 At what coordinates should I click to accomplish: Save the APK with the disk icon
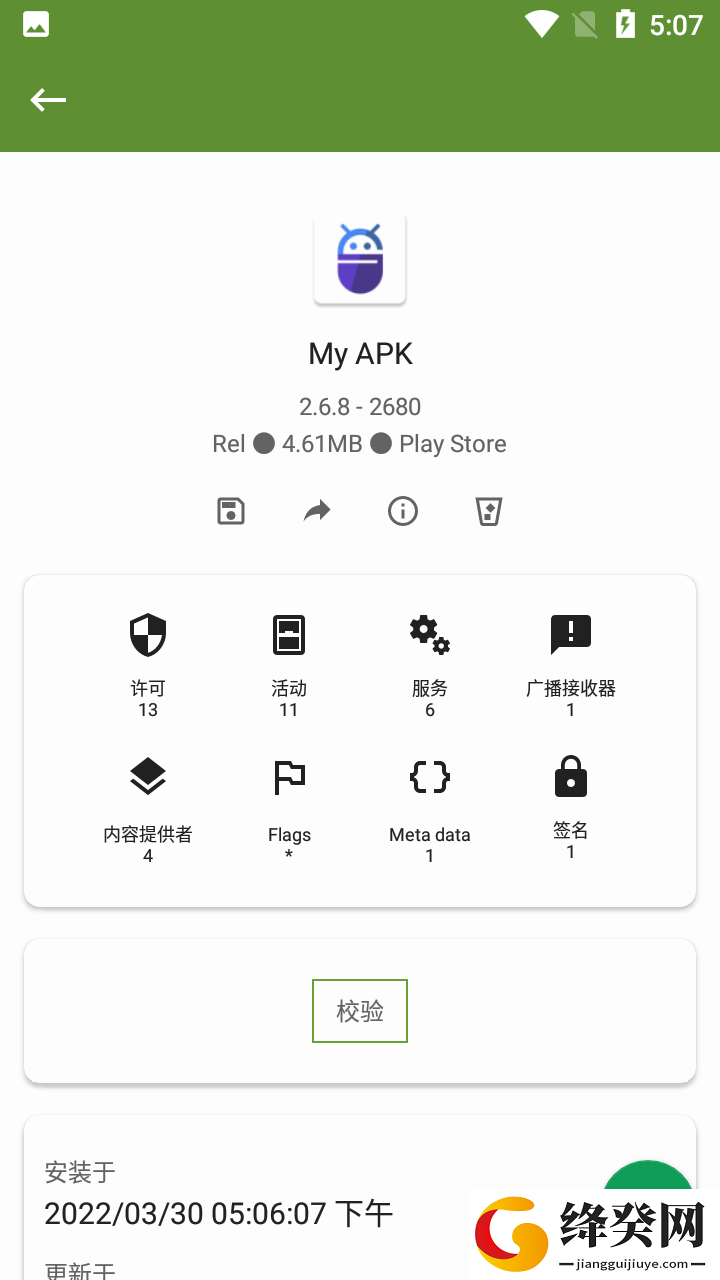(x=231, y=511)
